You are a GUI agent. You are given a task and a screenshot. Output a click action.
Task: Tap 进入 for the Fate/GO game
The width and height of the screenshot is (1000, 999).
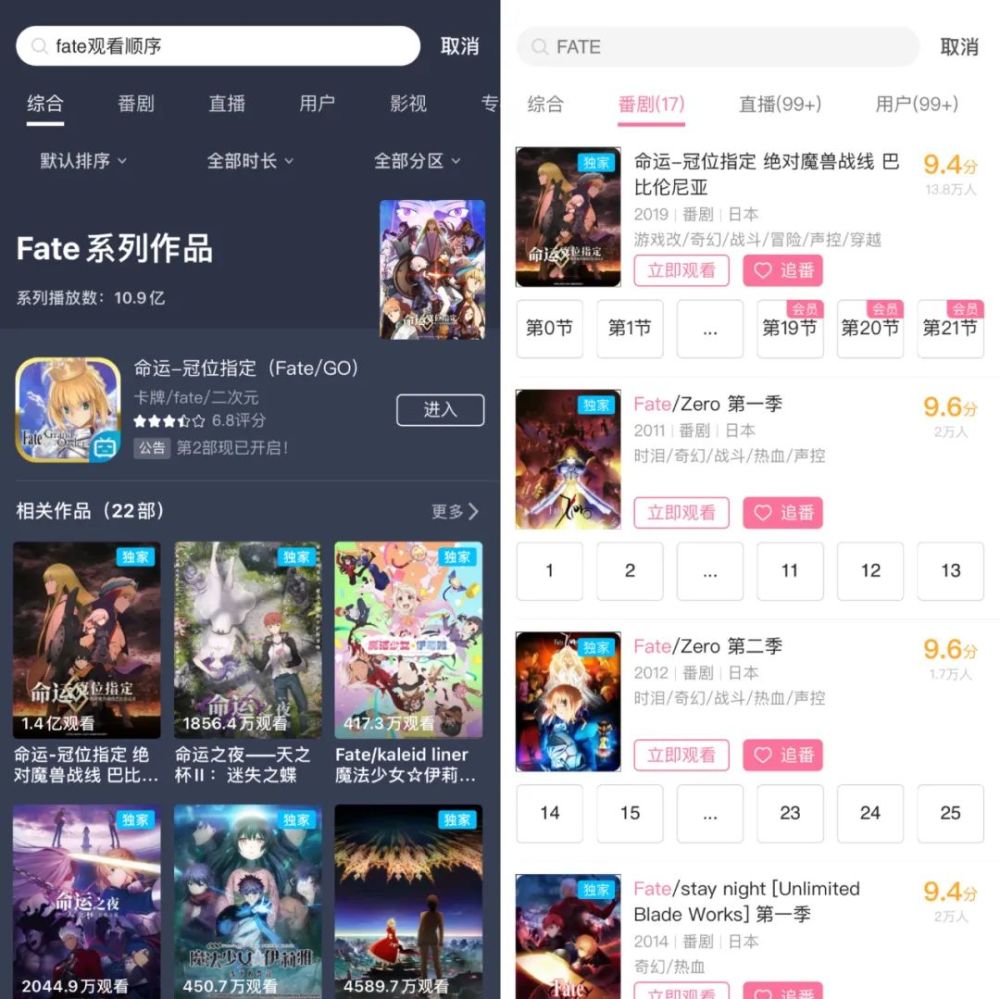[x=440, y=410]
